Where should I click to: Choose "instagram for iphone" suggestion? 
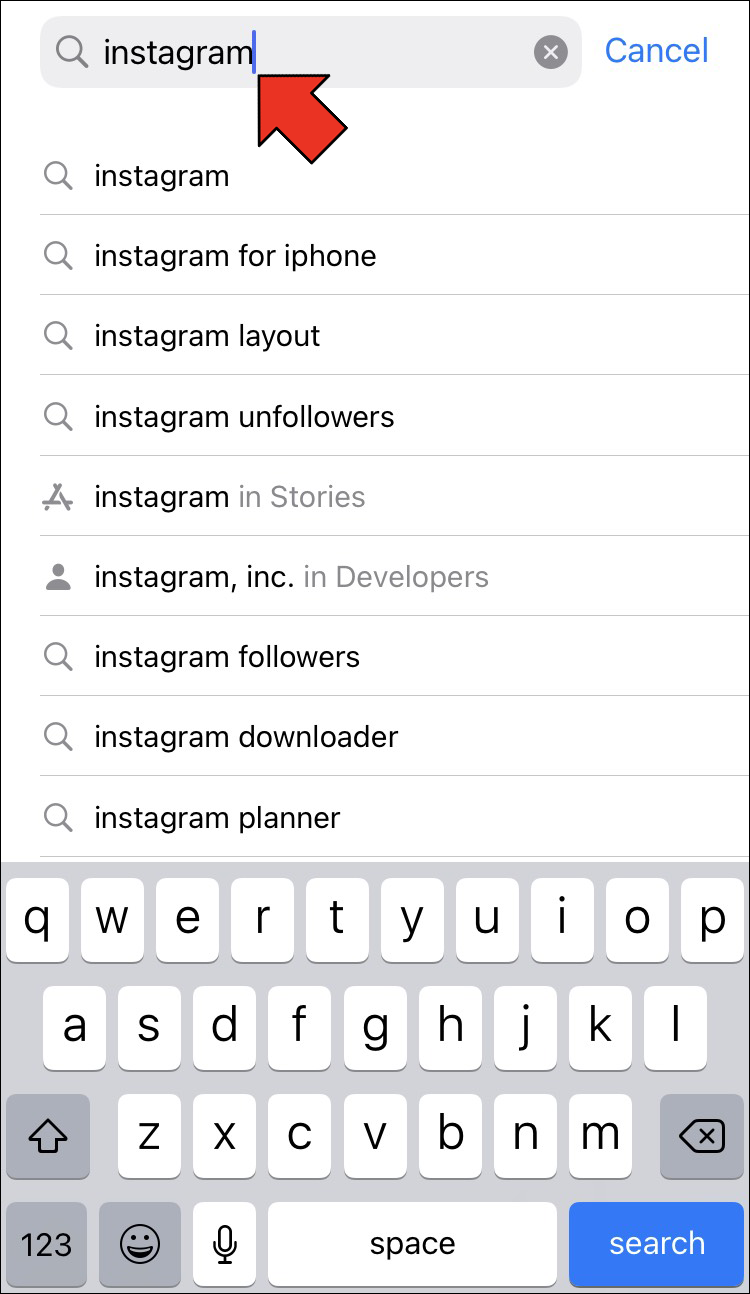pos(235,256)
